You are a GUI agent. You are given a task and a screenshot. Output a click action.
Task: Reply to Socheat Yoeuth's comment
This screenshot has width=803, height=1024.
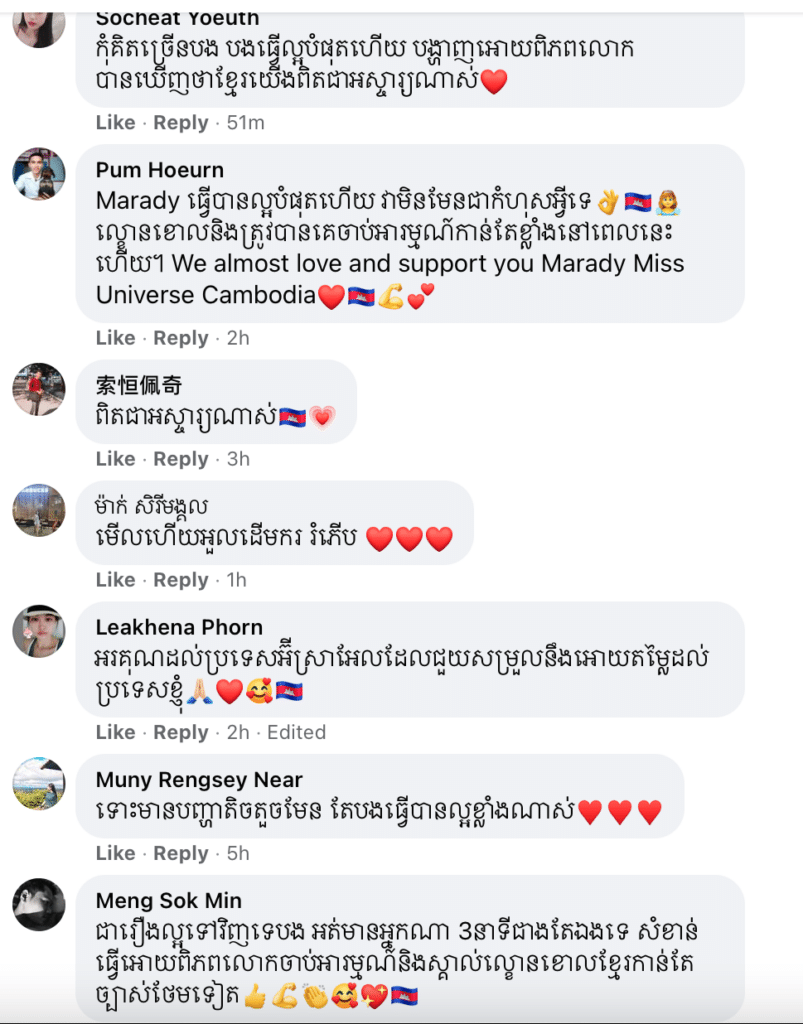(x=180, y=123)
